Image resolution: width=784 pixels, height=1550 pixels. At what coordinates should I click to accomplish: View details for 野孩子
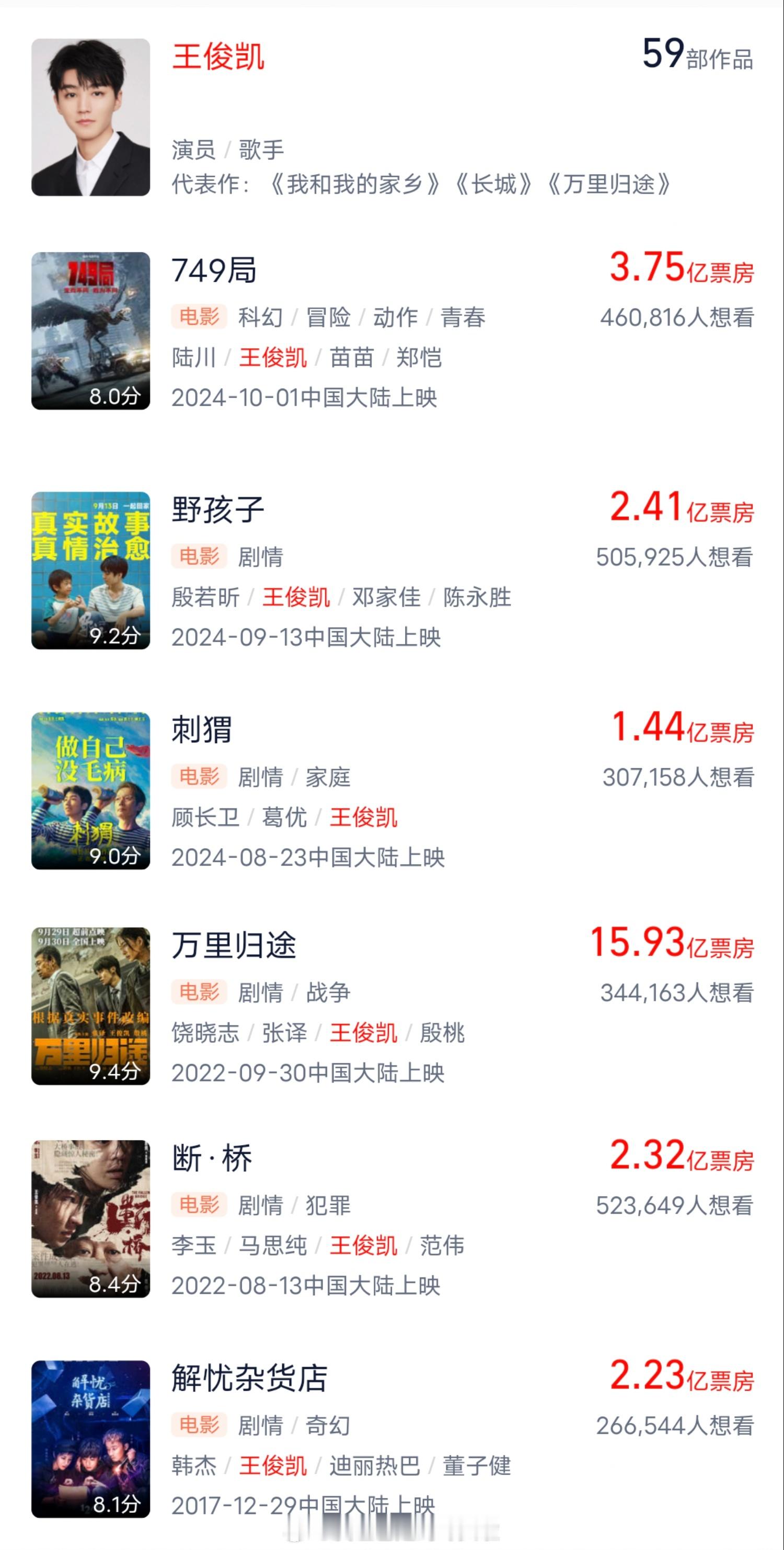click(x=217, y=510)
